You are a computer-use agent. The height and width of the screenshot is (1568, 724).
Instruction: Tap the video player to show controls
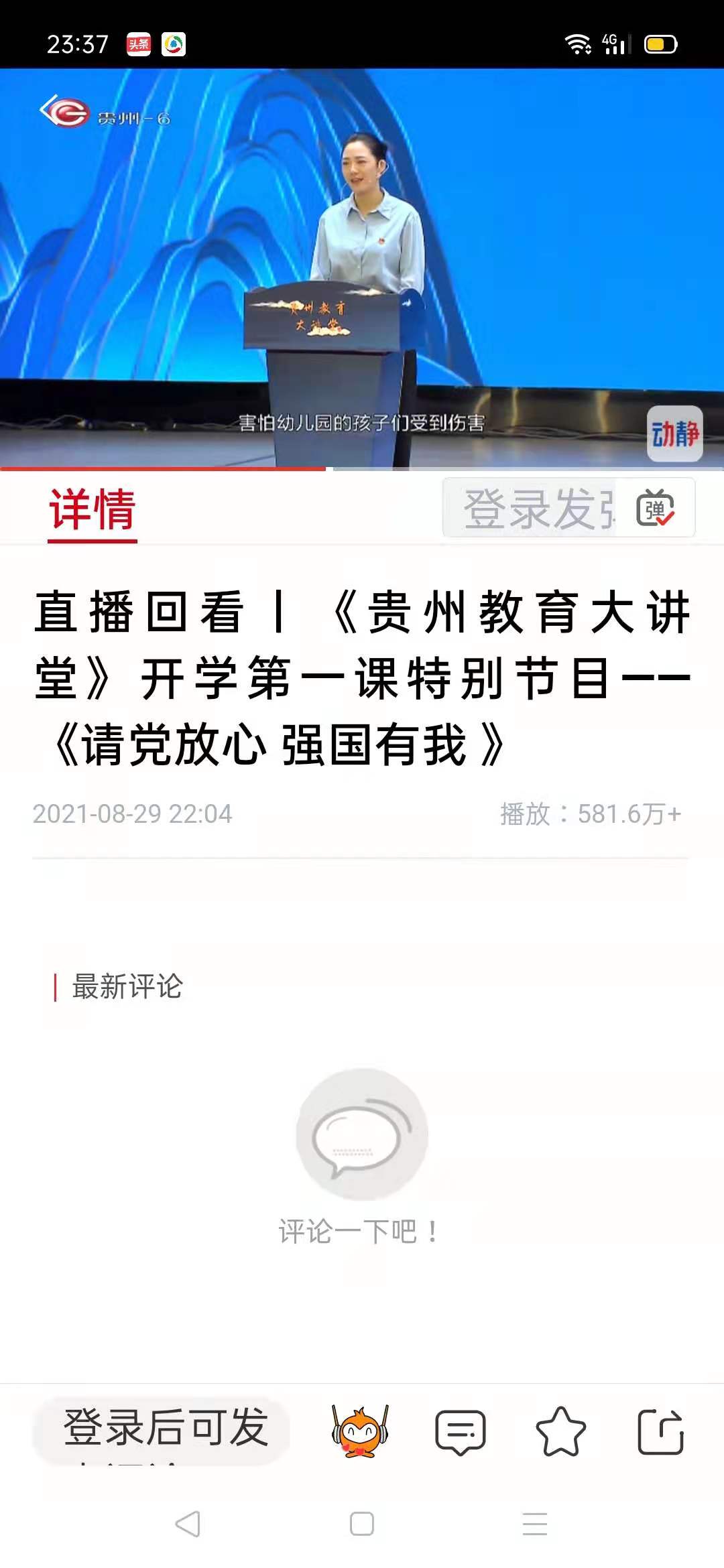click(x=362, y=268)
